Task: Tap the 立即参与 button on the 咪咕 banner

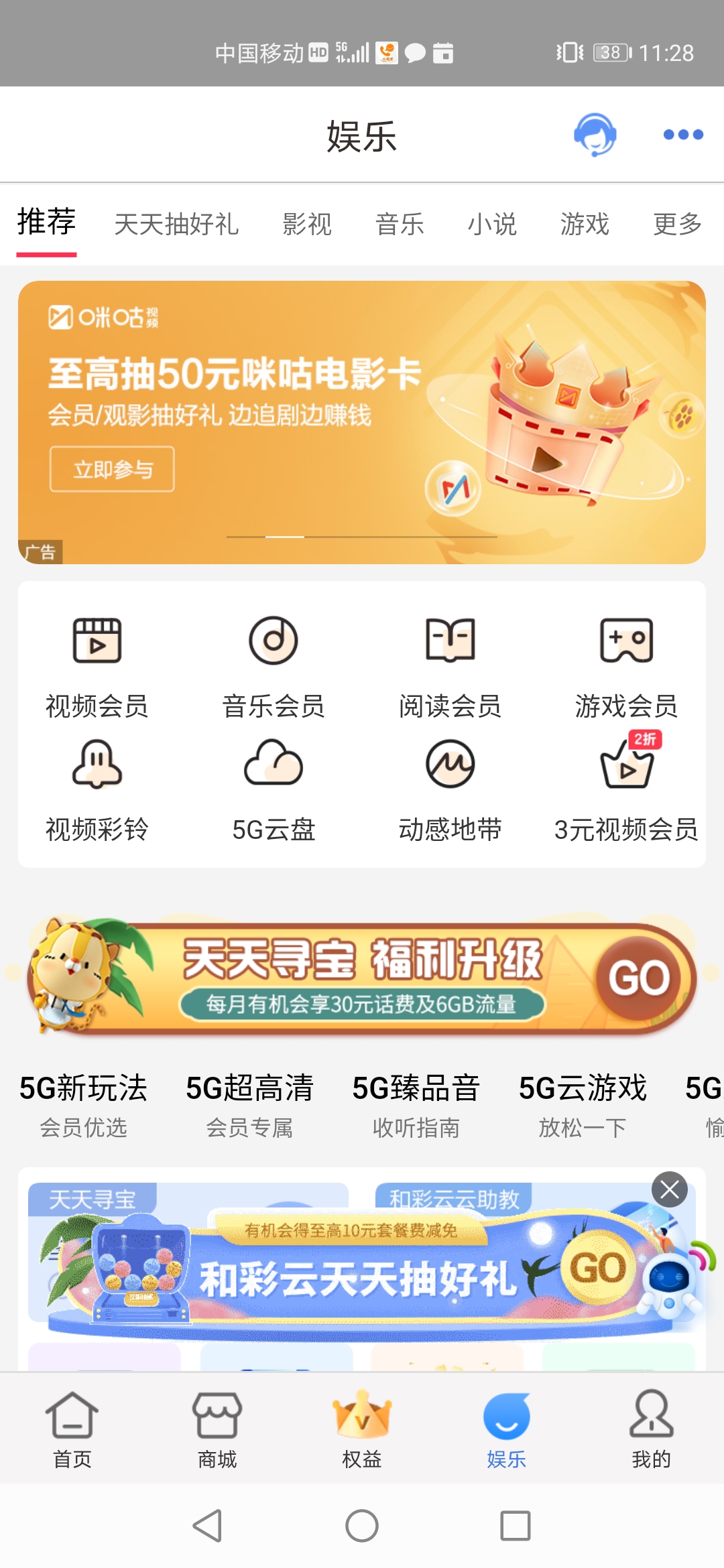Action: [x=111, y=470]
